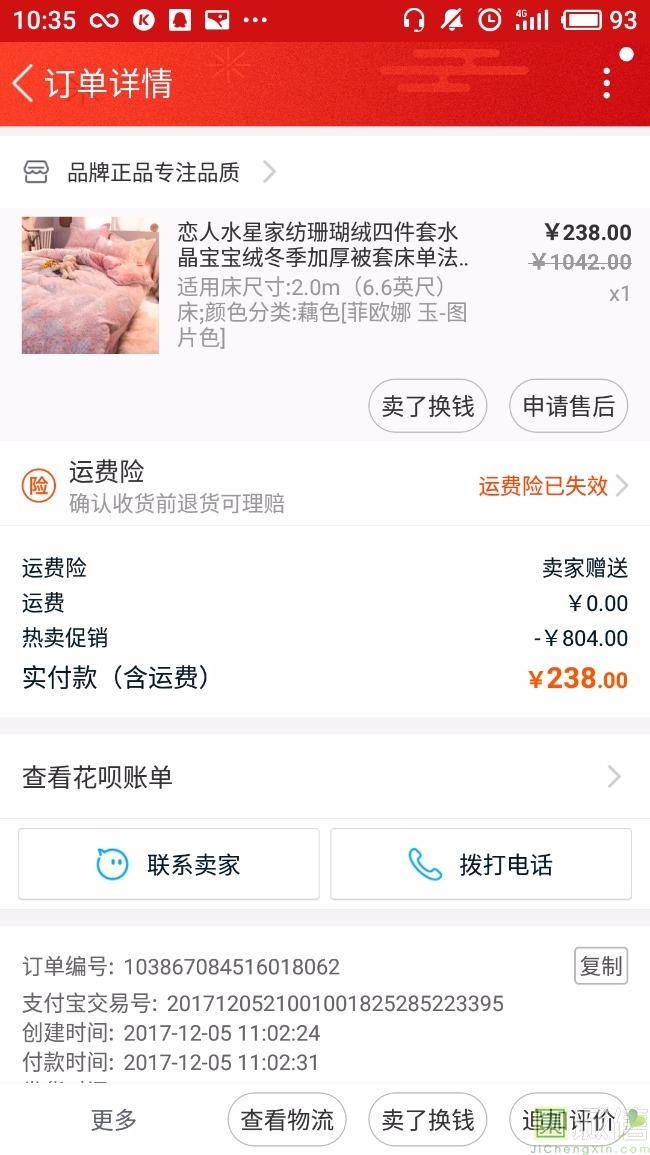This screenshot has width=650, height=1155.
Task: Tap 卖了换钱 under the product
Action: point(428,406)
